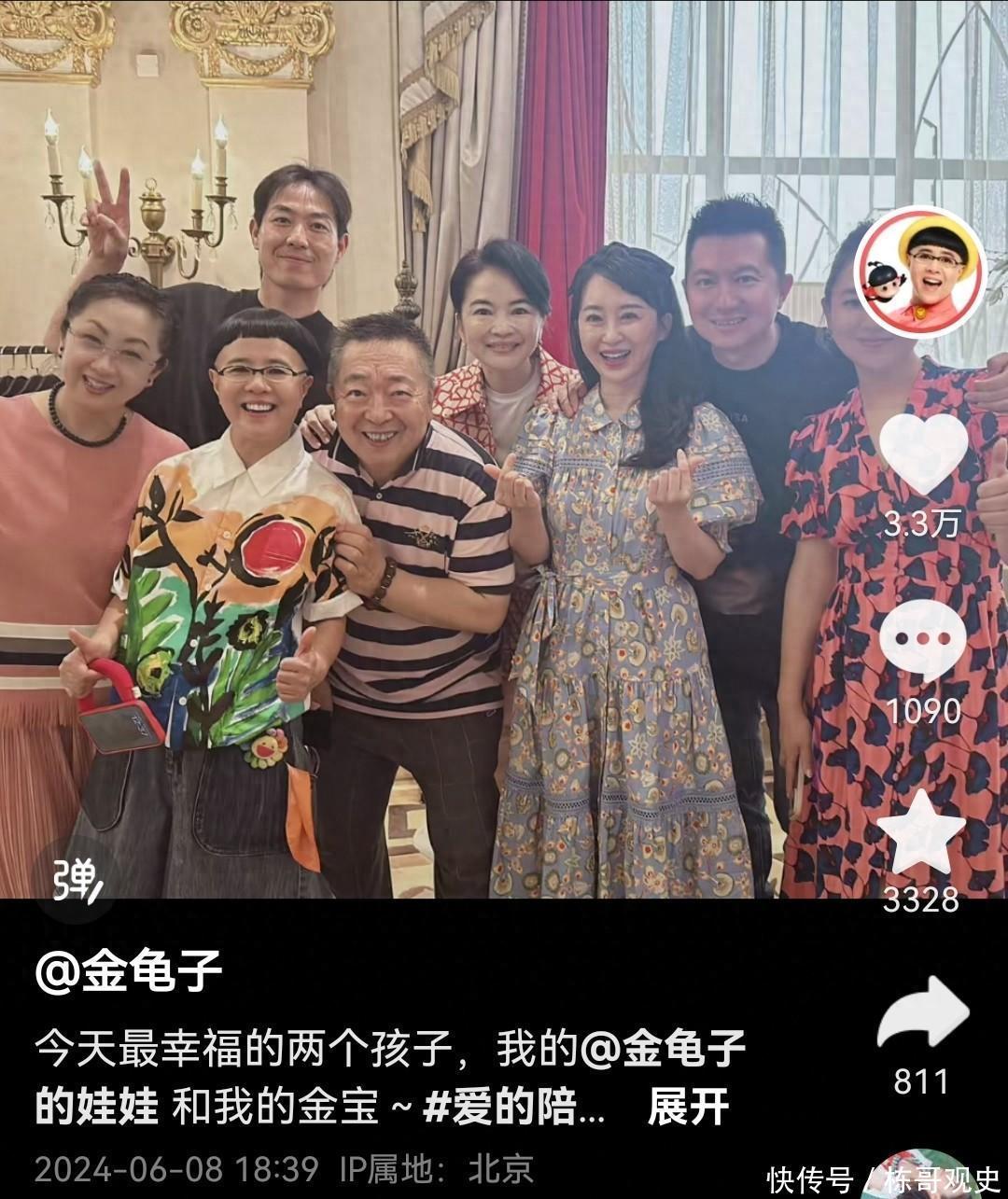Toggle the 弹 bullet comments button
Viewport: 1008px width, 1199px height.
pos(77,878)
